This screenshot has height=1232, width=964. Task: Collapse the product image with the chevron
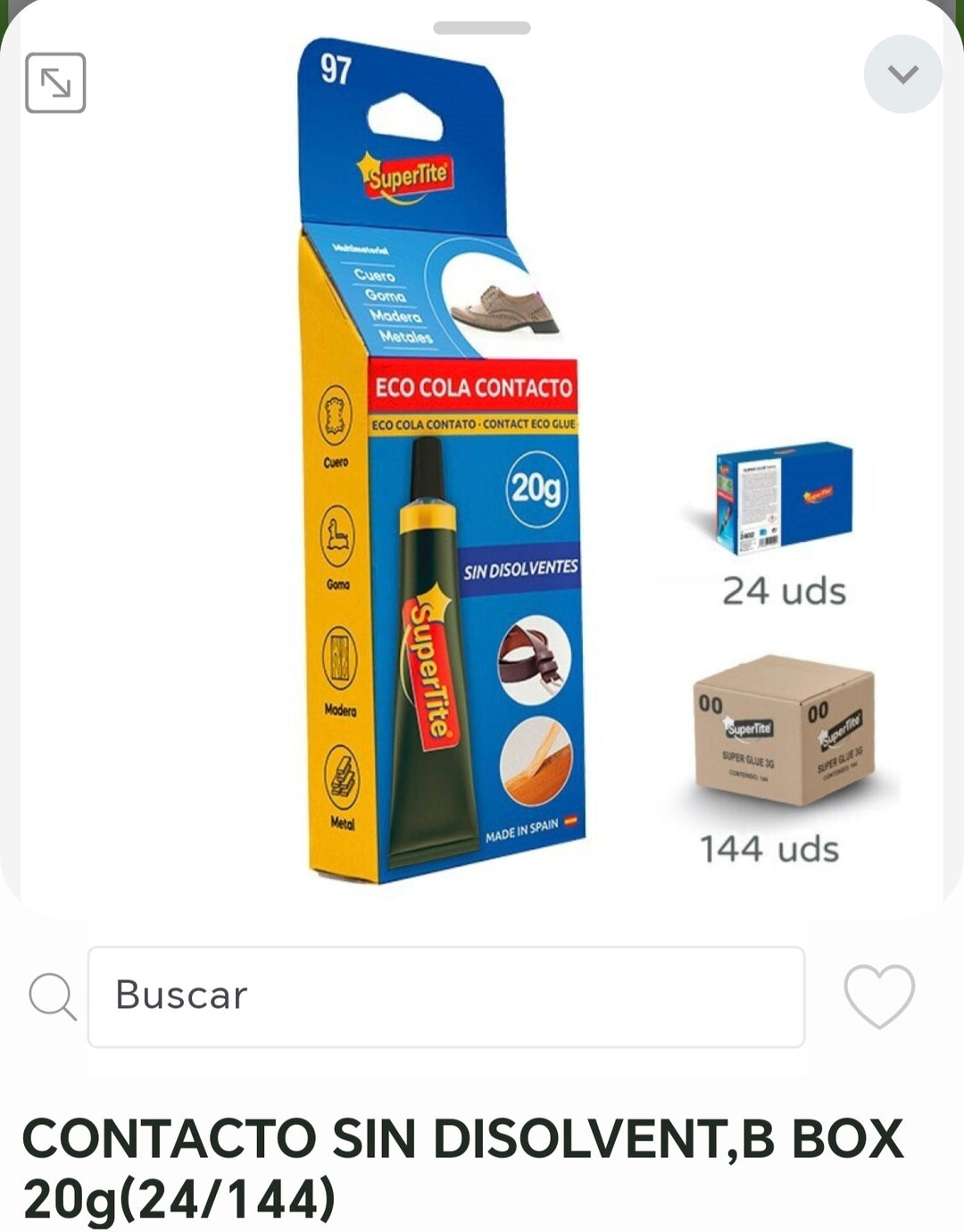pos(904,73)
